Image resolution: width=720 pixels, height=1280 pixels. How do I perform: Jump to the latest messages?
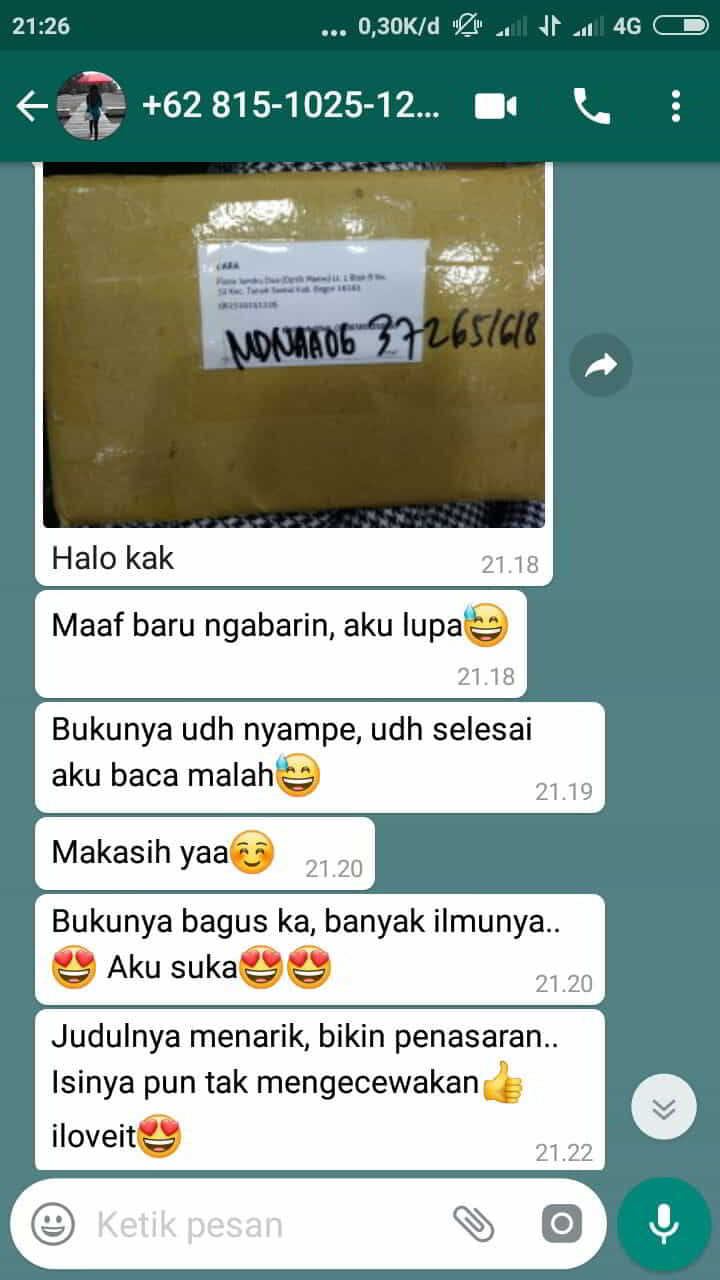pyautogui.click(x=664, y=1107)
